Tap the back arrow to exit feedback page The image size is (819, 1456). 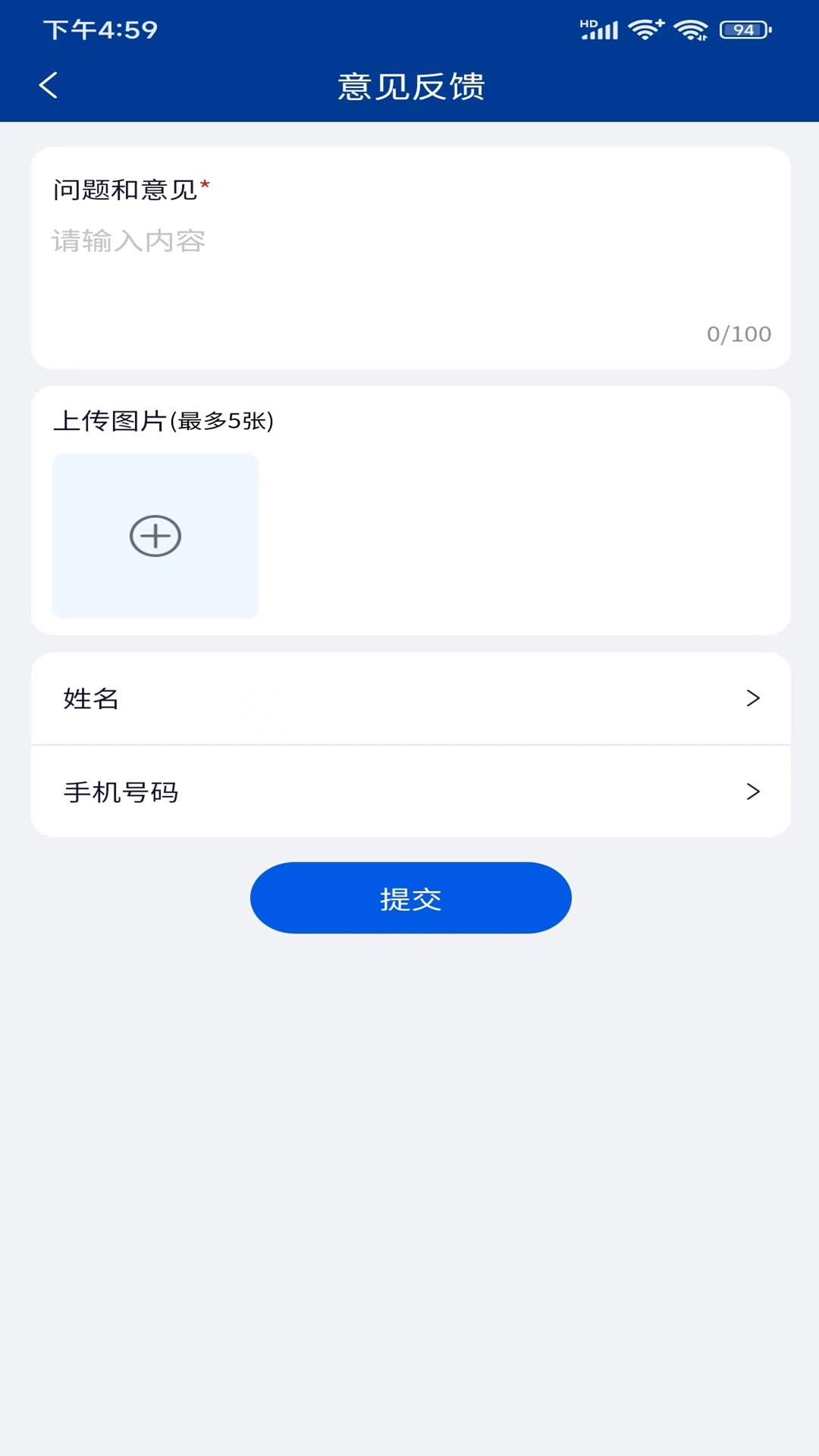(49, 86)
